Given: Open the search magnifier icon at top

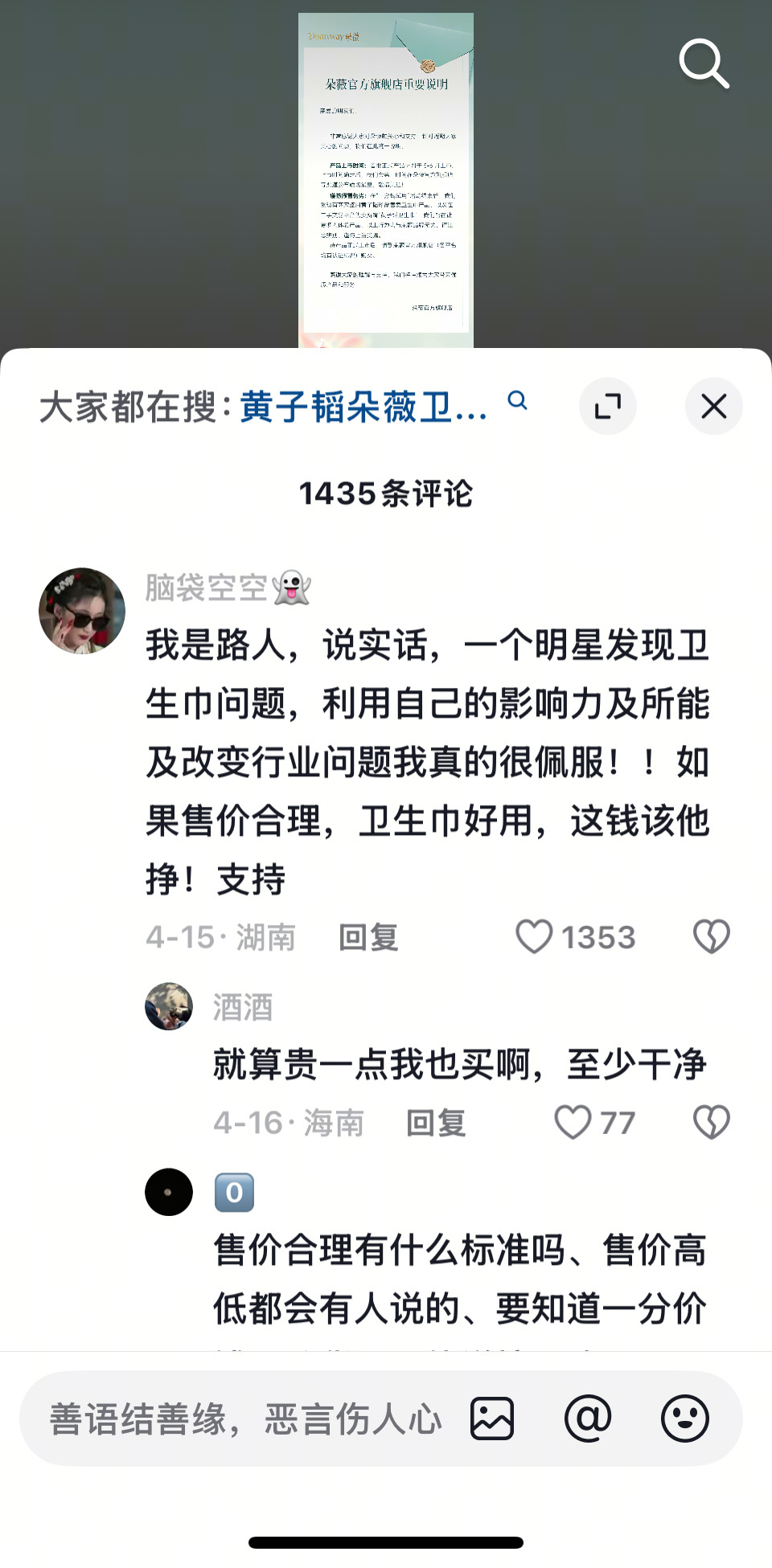Looking at the screenshot, I should coord(704,63).
